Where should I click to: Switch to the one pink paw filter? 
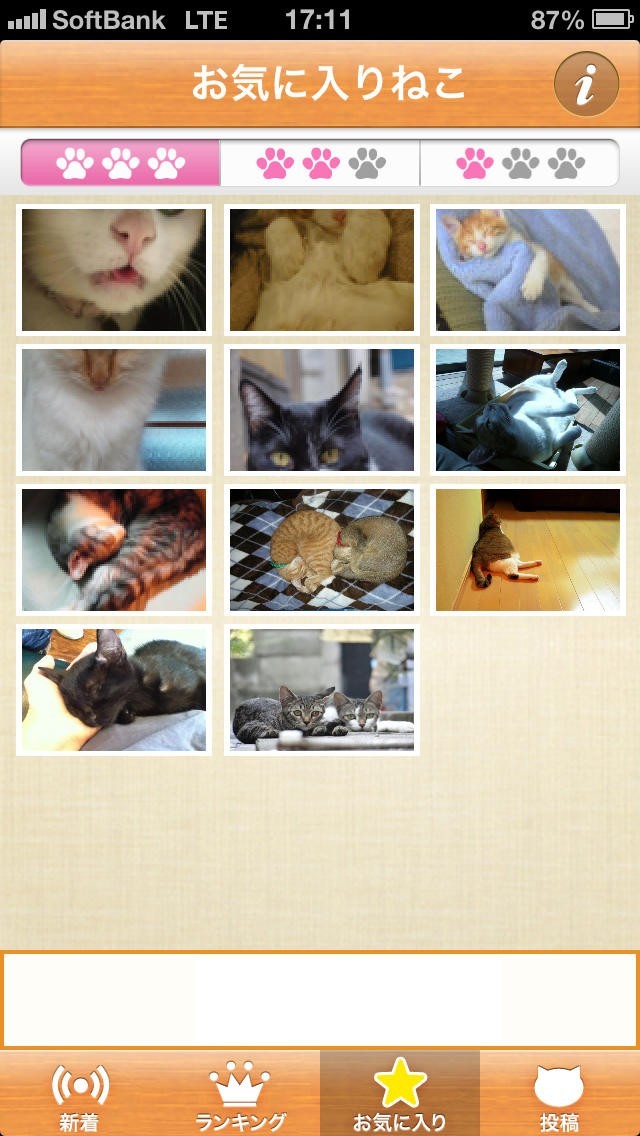[519, 163]
